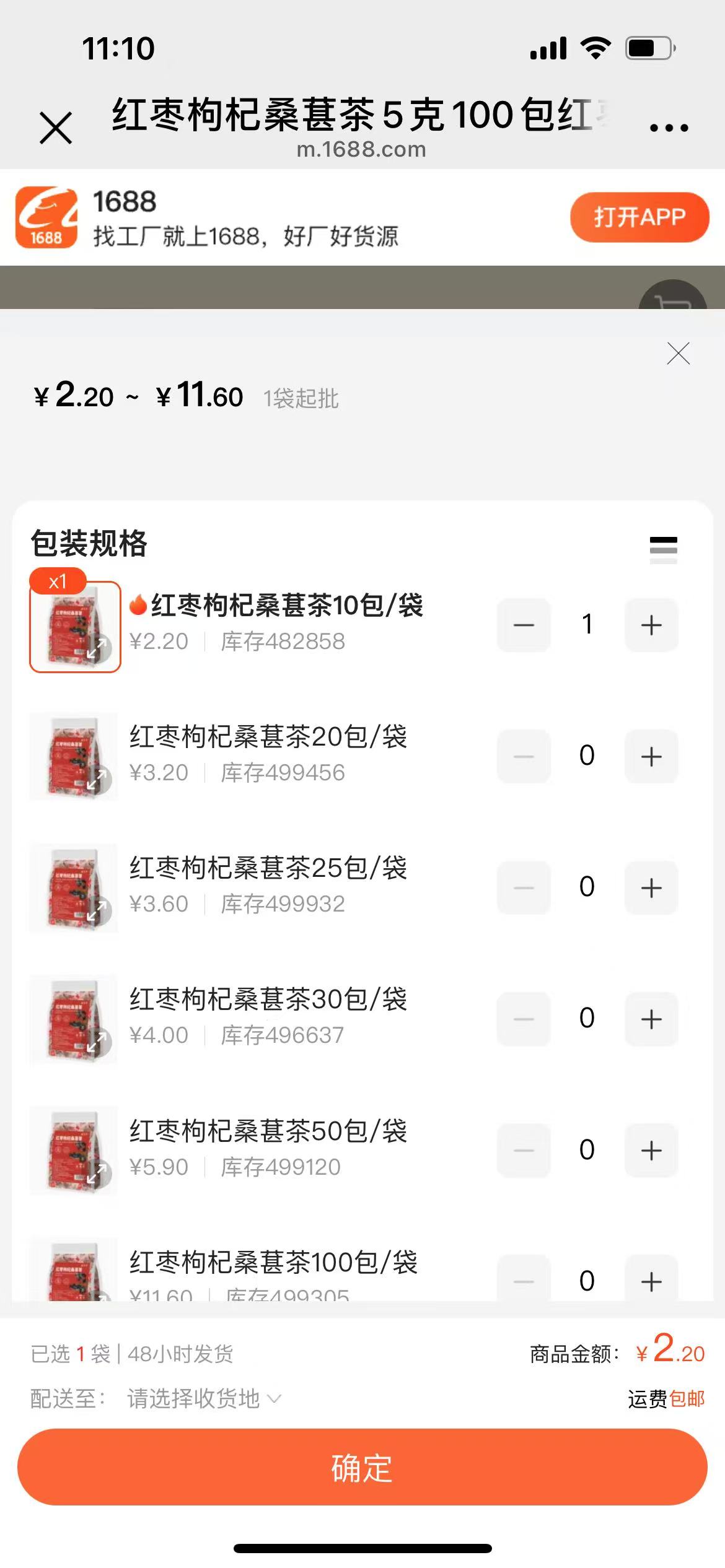Increase quantity of 10包/袋 option

click(651, 625)
